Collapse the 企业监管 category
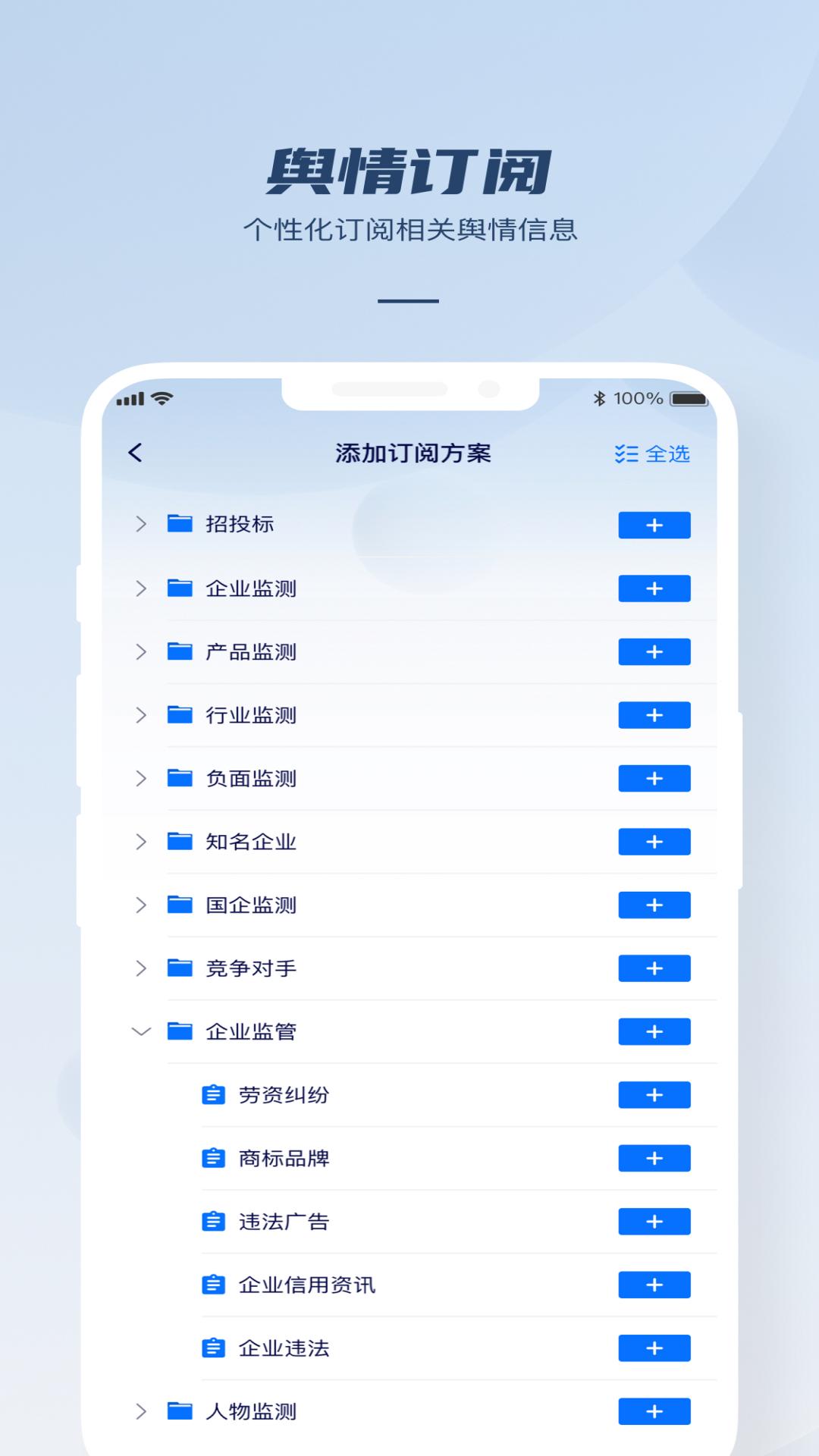Image resolution: width=819 pixels, height=1456 pixels. (141, 1031)
